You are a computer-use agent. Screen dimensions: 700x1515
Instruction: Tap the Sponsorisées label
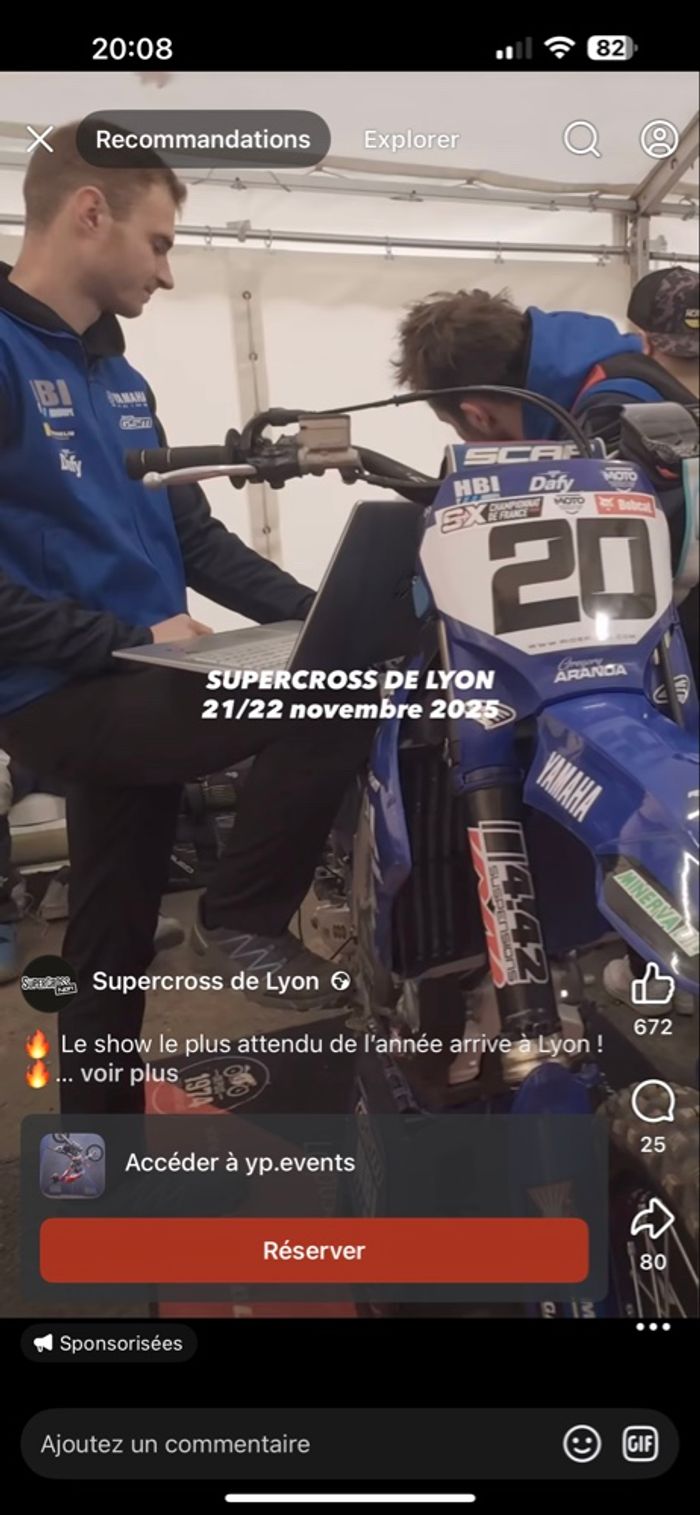coord(109,1343)
